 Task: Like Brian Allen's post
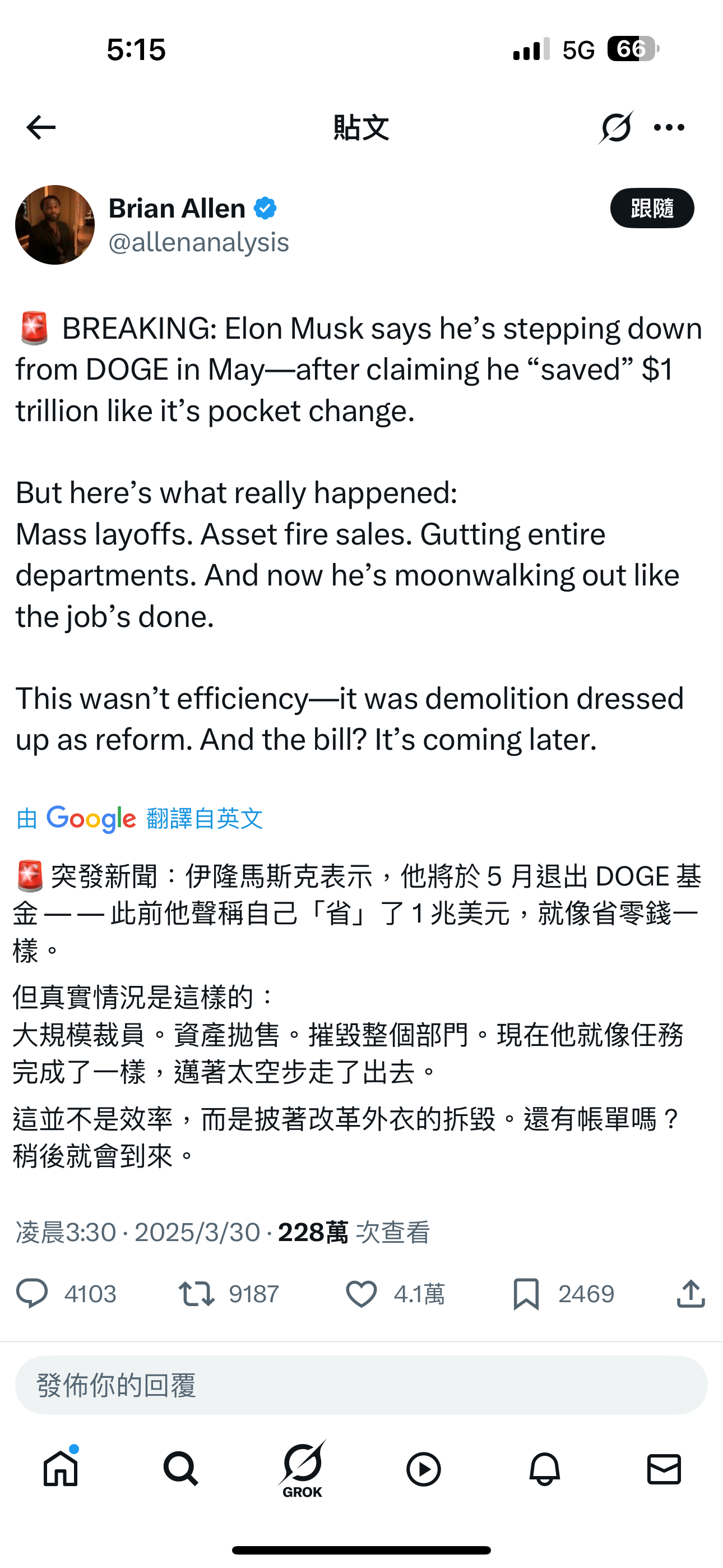pos(361,1293)
